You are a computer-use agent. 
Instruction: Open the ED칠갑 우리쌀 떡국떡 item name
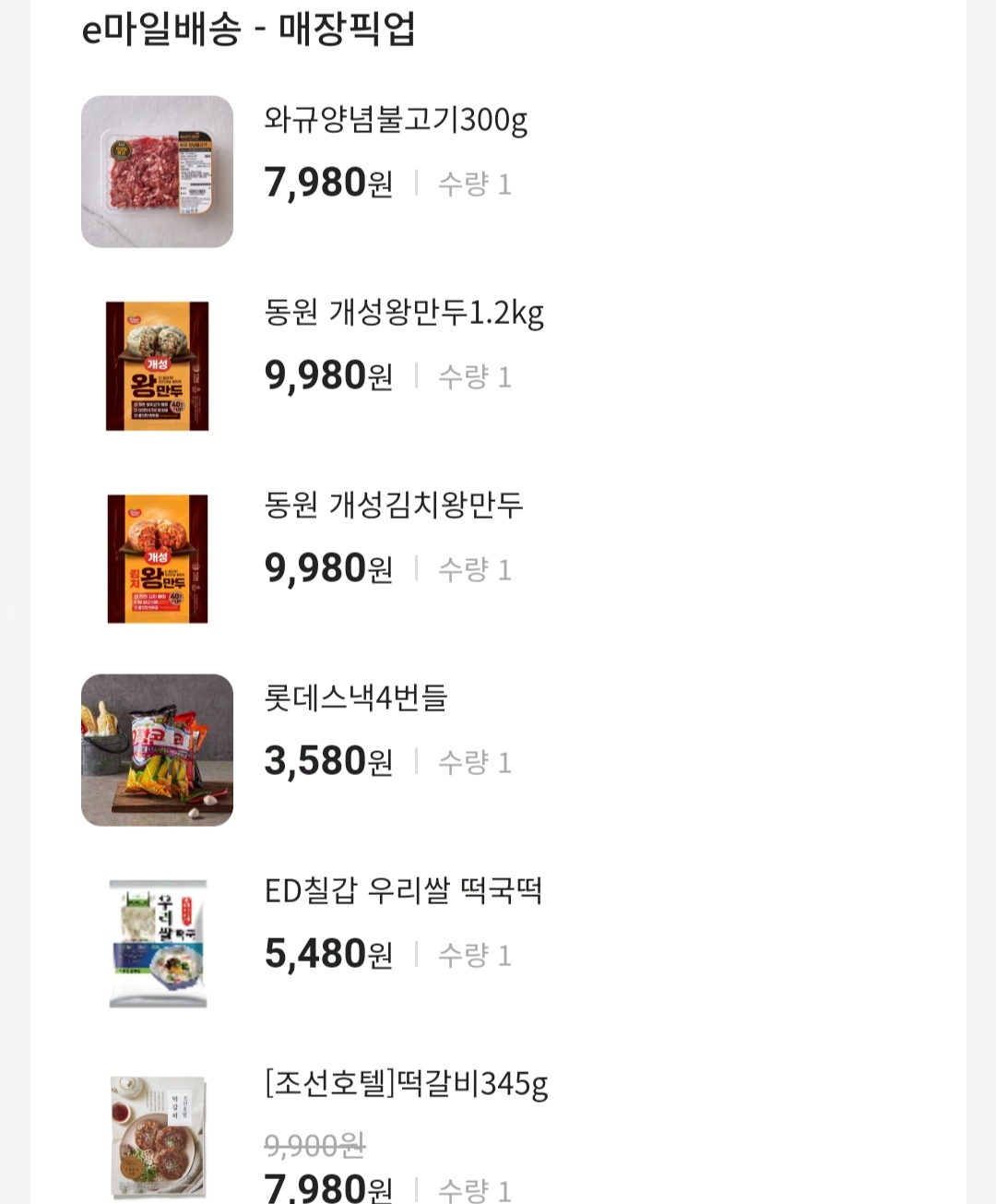pyautogui.click(x=401, y=892)
